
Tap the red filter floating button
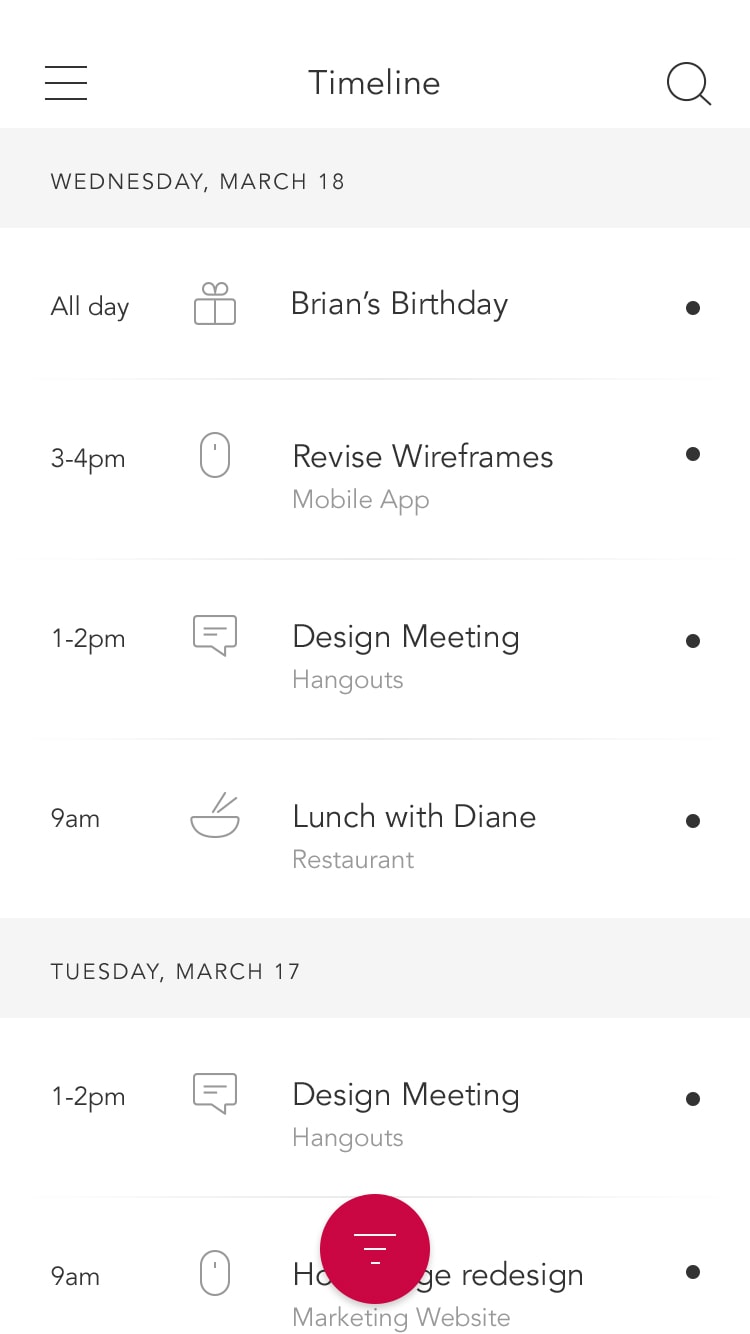coord(375,1249)
